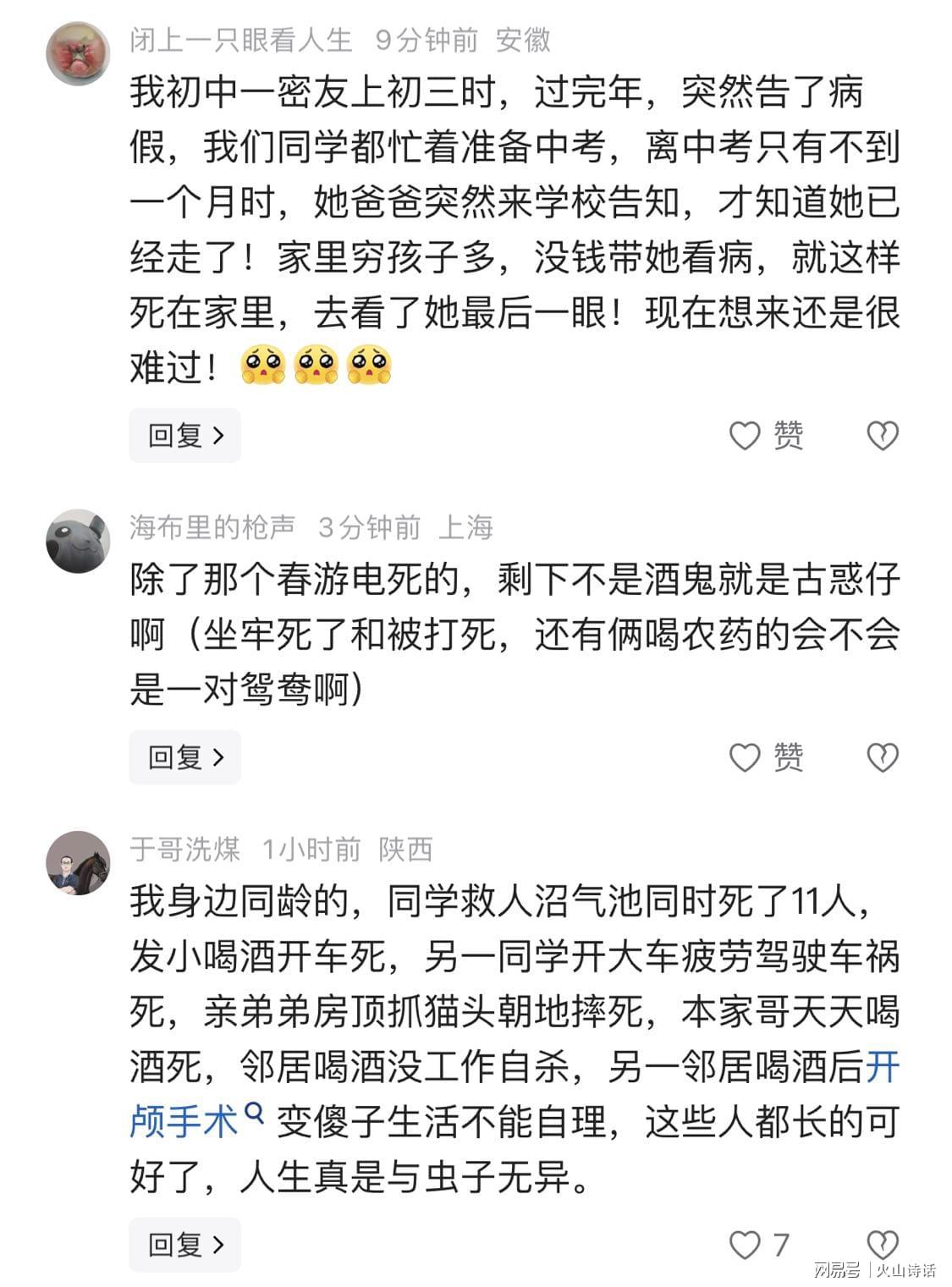Open 闭上一只眼看人生's profile avatar
Image resolution: width=952 pixels, height=1287 pixels.
pos(78,54)
